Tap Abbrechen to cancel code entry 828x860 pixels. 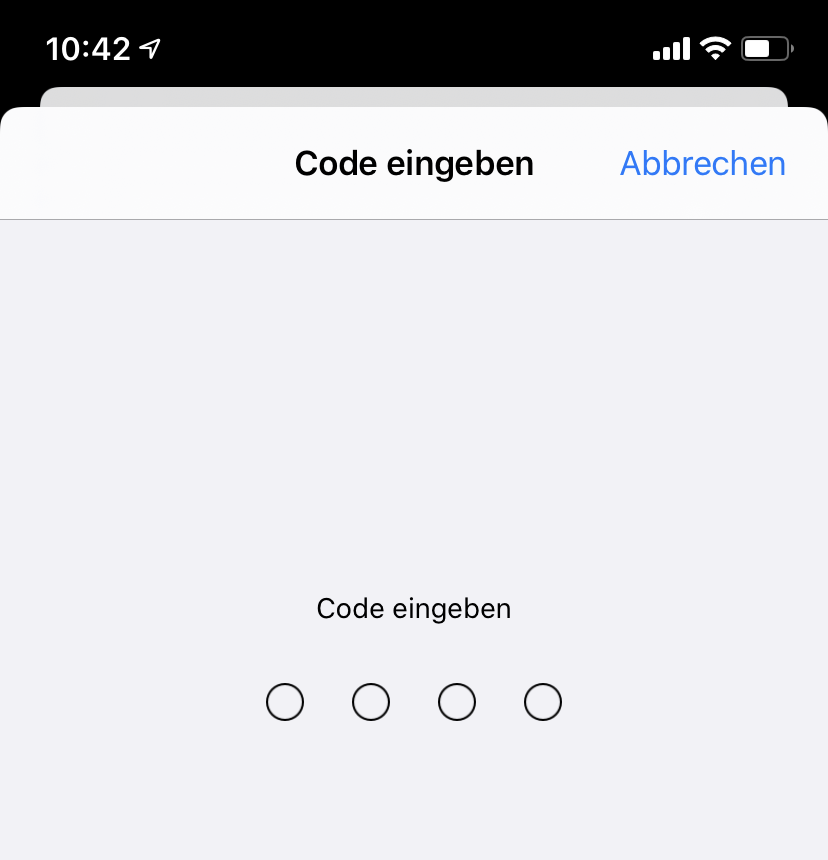[702, 163]
